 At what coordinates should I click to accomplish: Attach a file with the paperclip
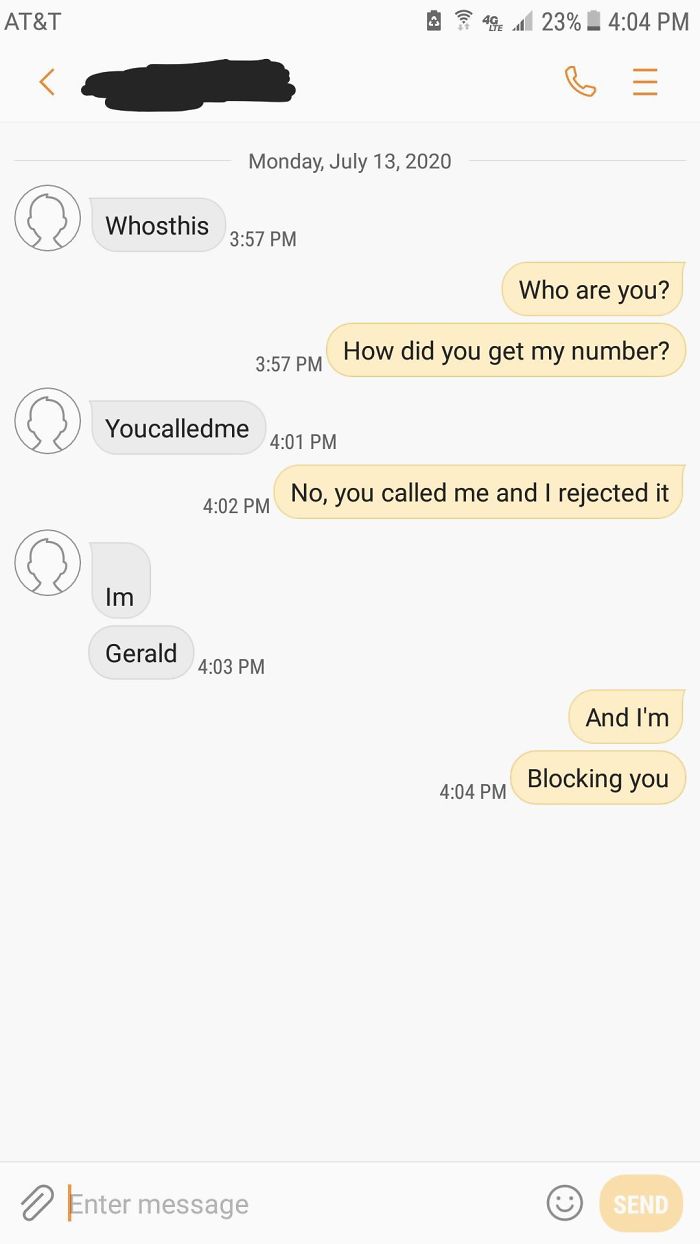(36, 1203)
